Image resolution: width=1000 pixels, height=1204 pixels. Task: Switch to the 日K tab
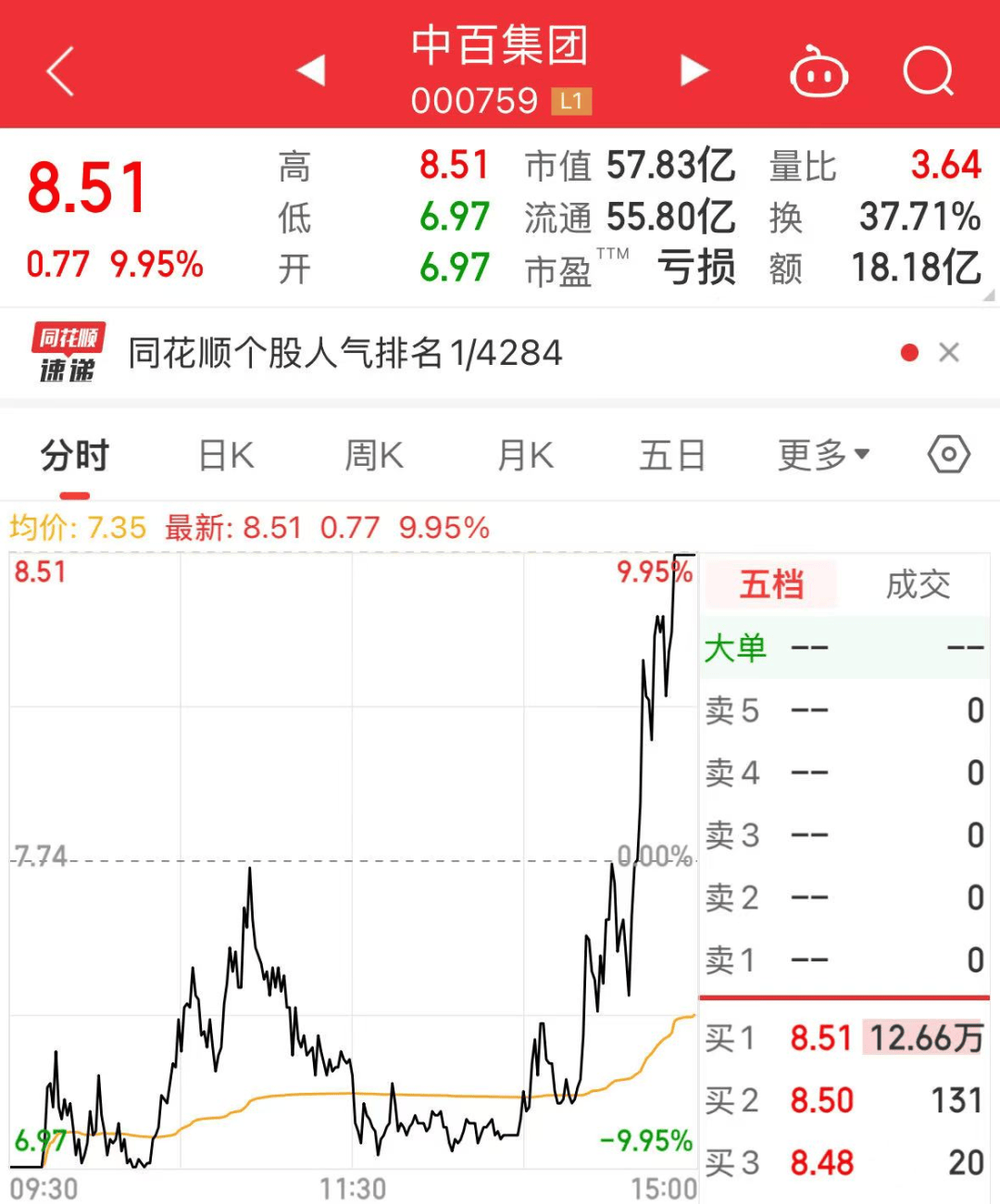pos(225,455)
